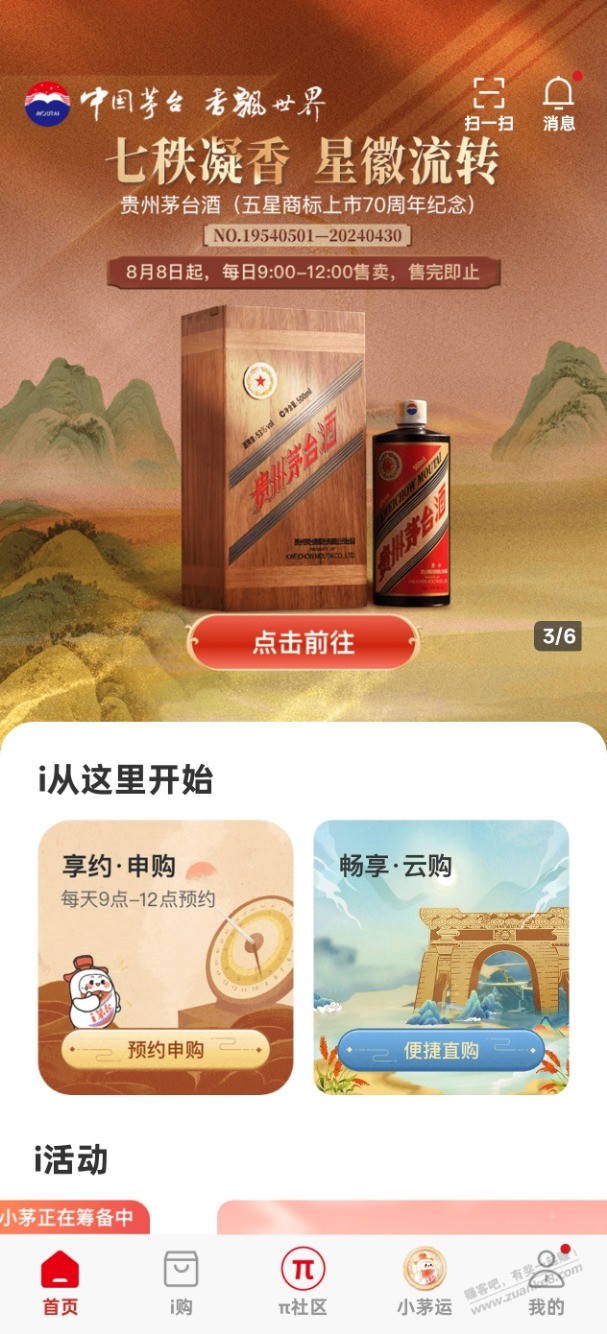
Task: Select the 首页 home tab
Action: (60, 1281)
